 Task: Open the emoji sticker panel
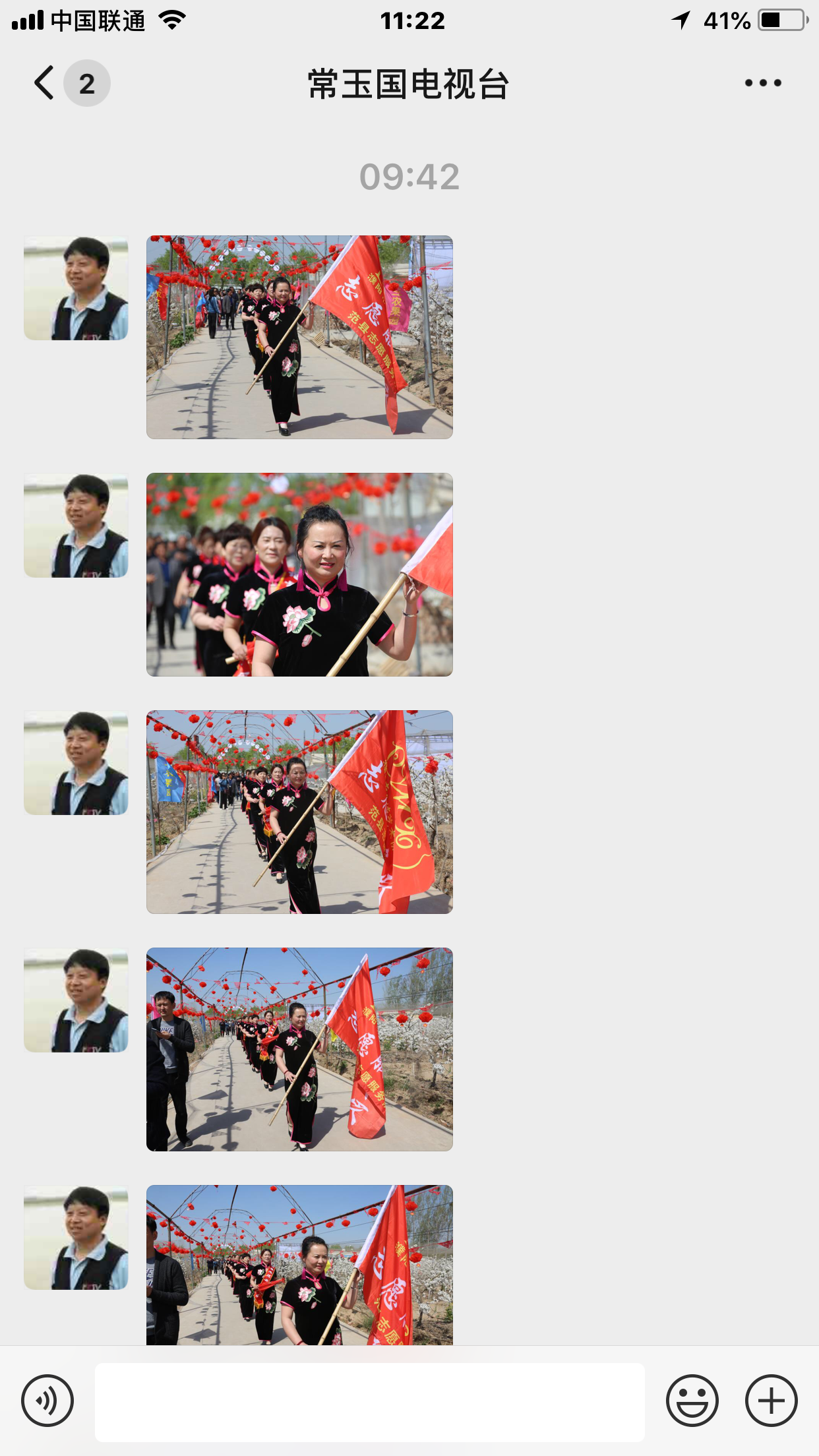point(692,1401)
